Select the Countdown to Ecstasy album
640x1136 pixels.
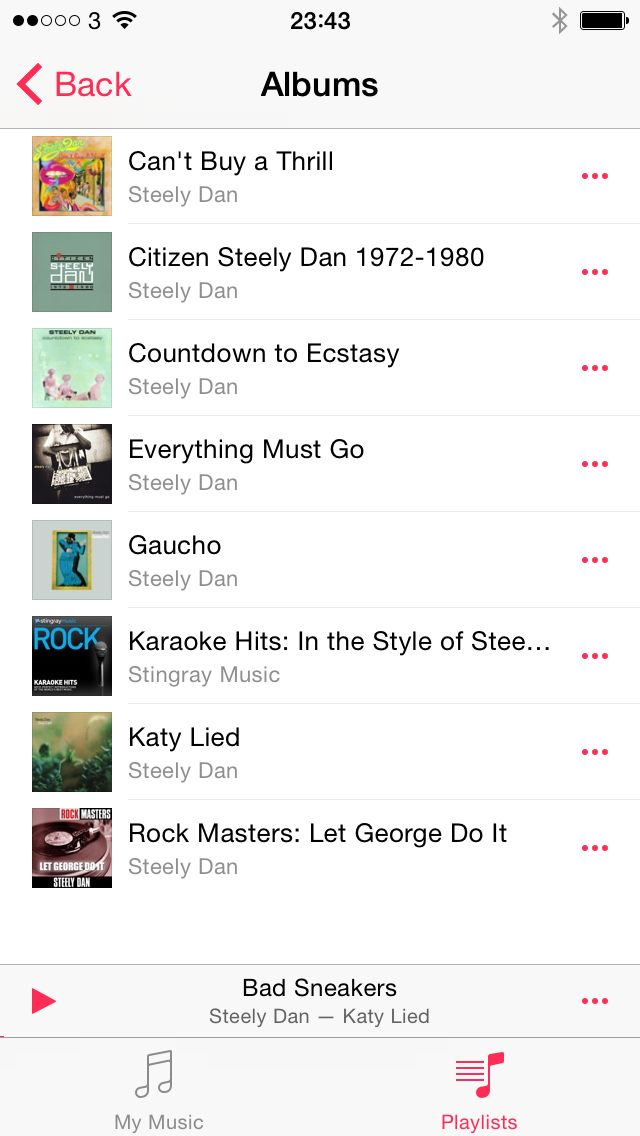coord(320,368)
